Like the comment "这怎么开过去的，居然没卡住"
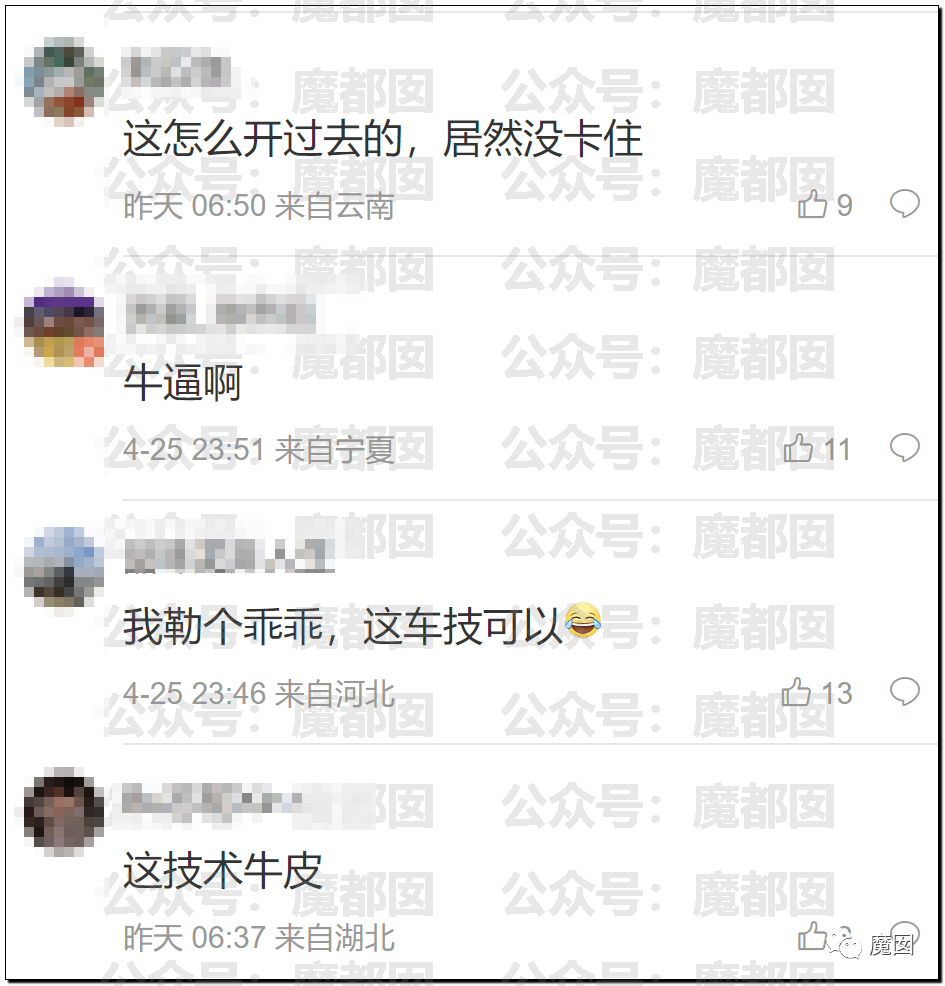The height and width of the screenshot is (986, 945). coord(812,205)
